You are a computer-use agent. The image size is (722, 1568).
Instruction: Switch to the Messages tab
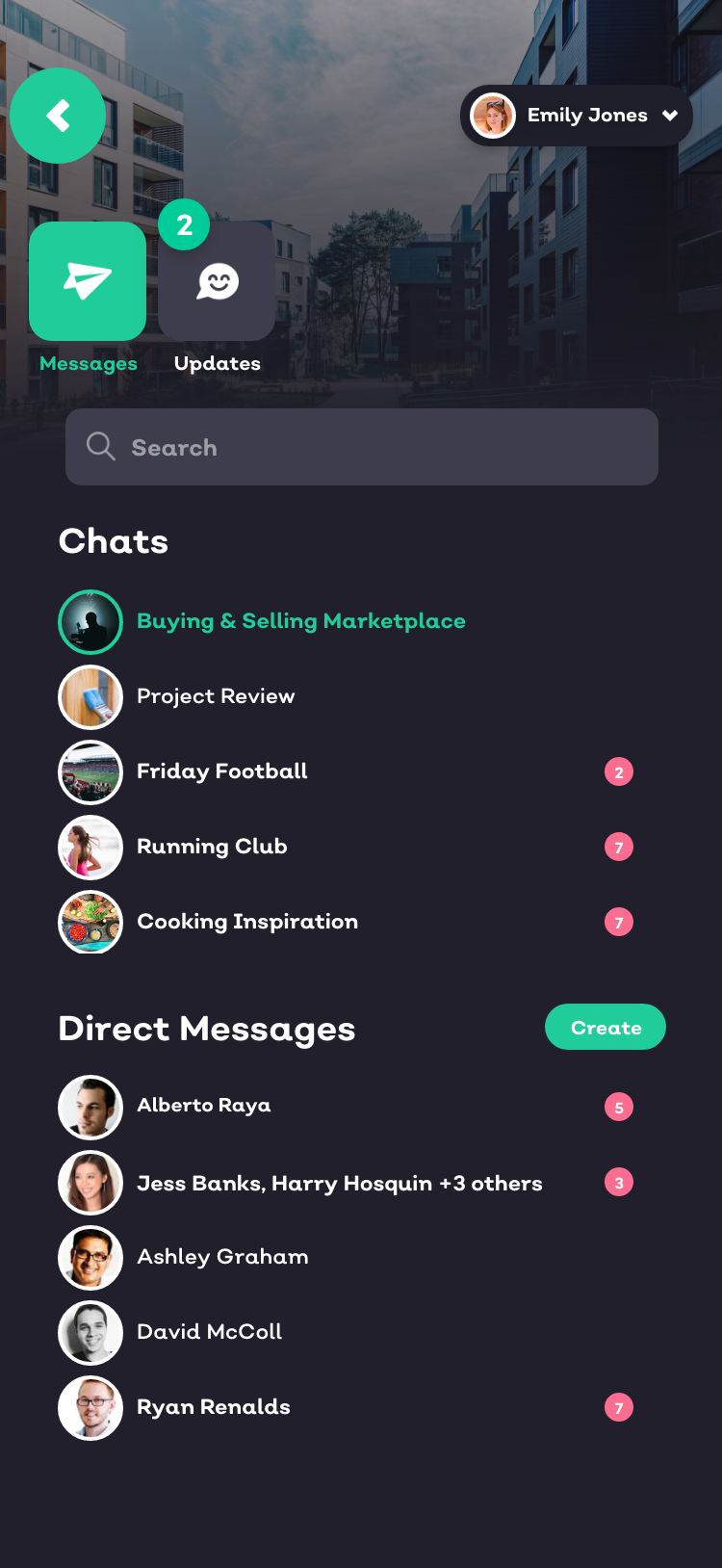(x=88, y=281)
